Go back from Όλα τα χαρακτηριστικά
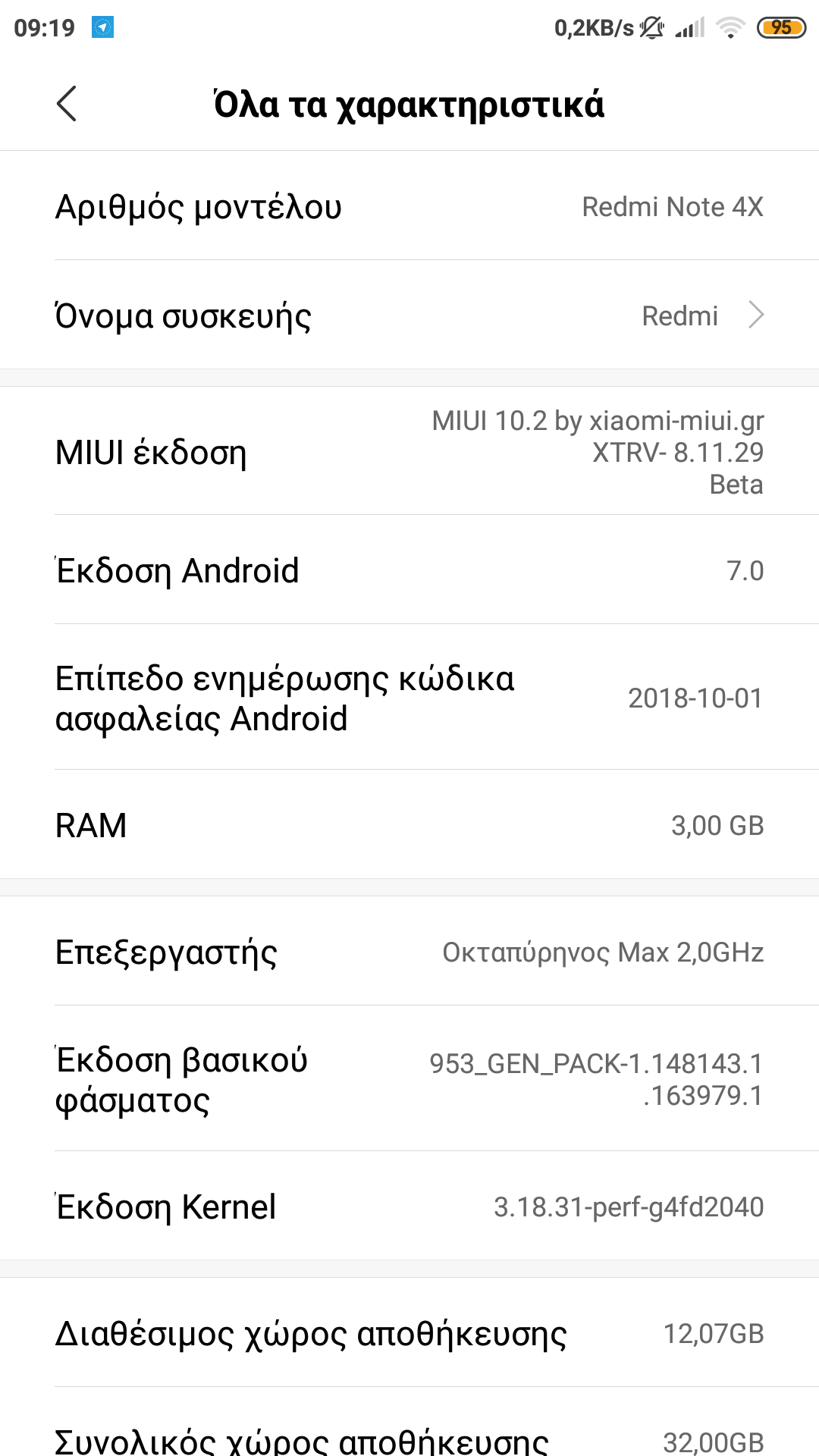This screenshot has height=1456, width=819. click(67, 104)
